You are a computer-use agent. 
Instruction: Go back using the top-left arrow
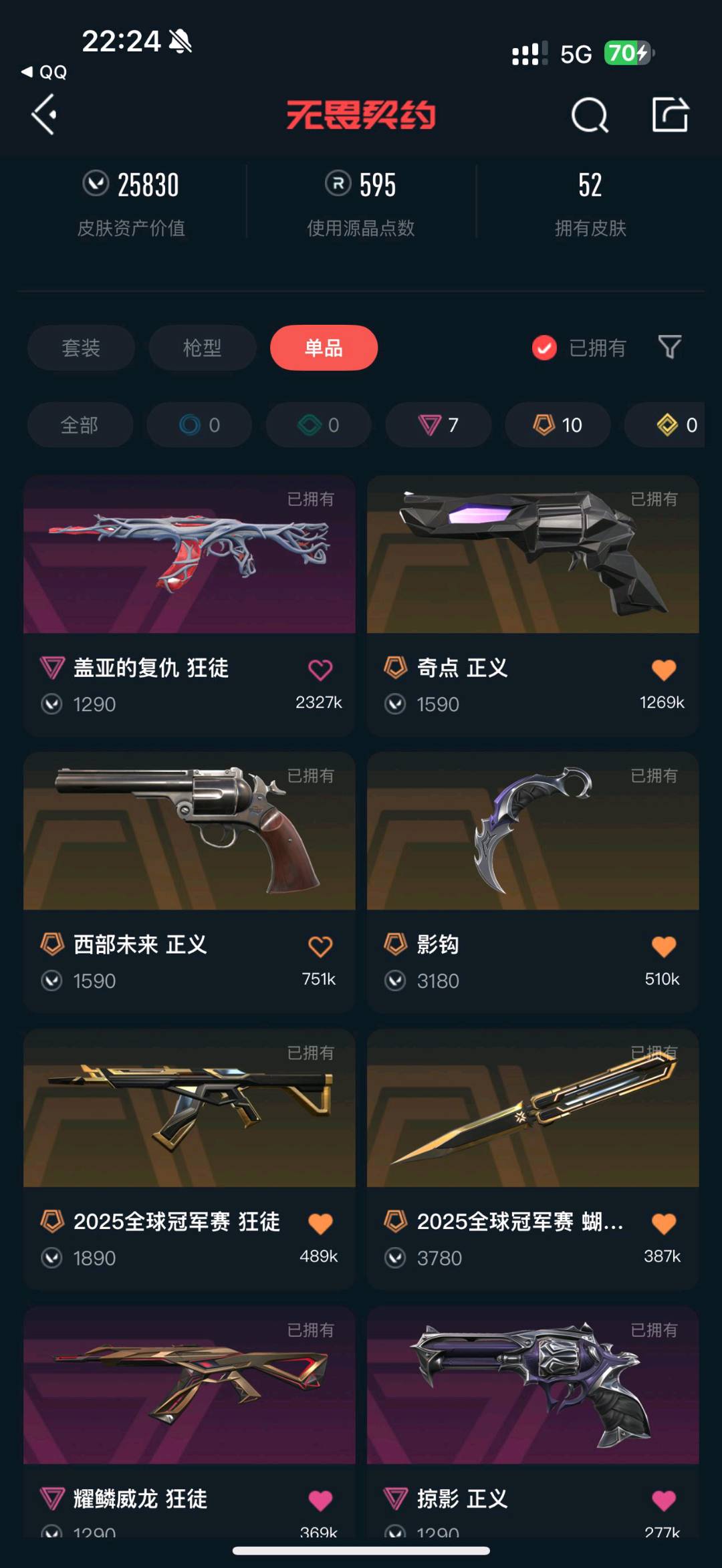click(44, 114)
